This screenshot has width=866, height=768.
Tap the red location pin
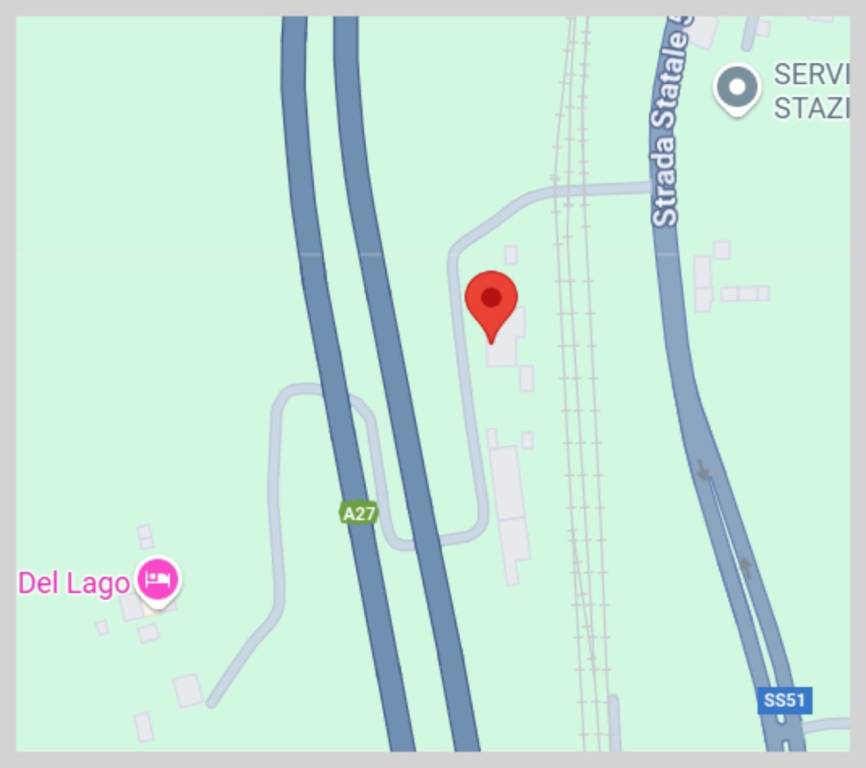click(x=491, y=301)
